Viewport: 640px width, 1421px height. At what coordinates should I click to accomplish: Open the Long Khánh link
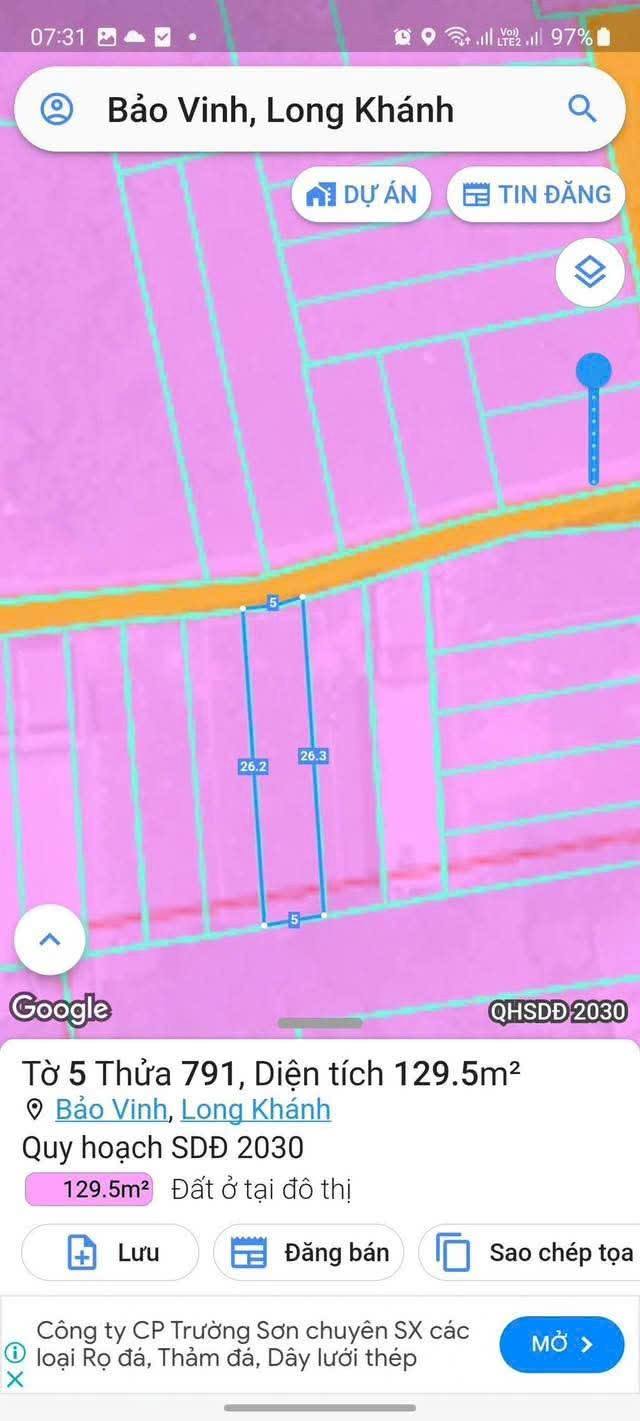coord(256,1109)
